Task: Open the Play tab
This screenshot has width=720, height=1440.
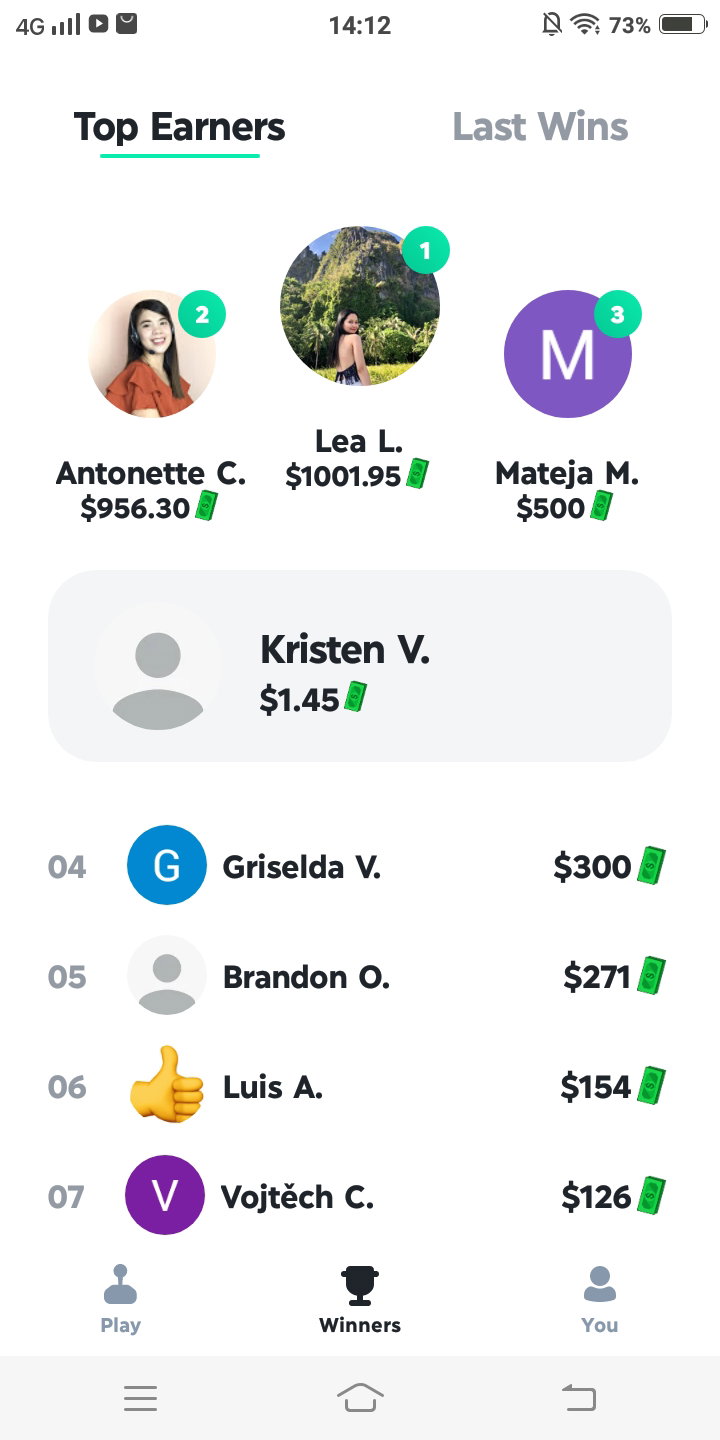Action: (x=120, y=1300)
